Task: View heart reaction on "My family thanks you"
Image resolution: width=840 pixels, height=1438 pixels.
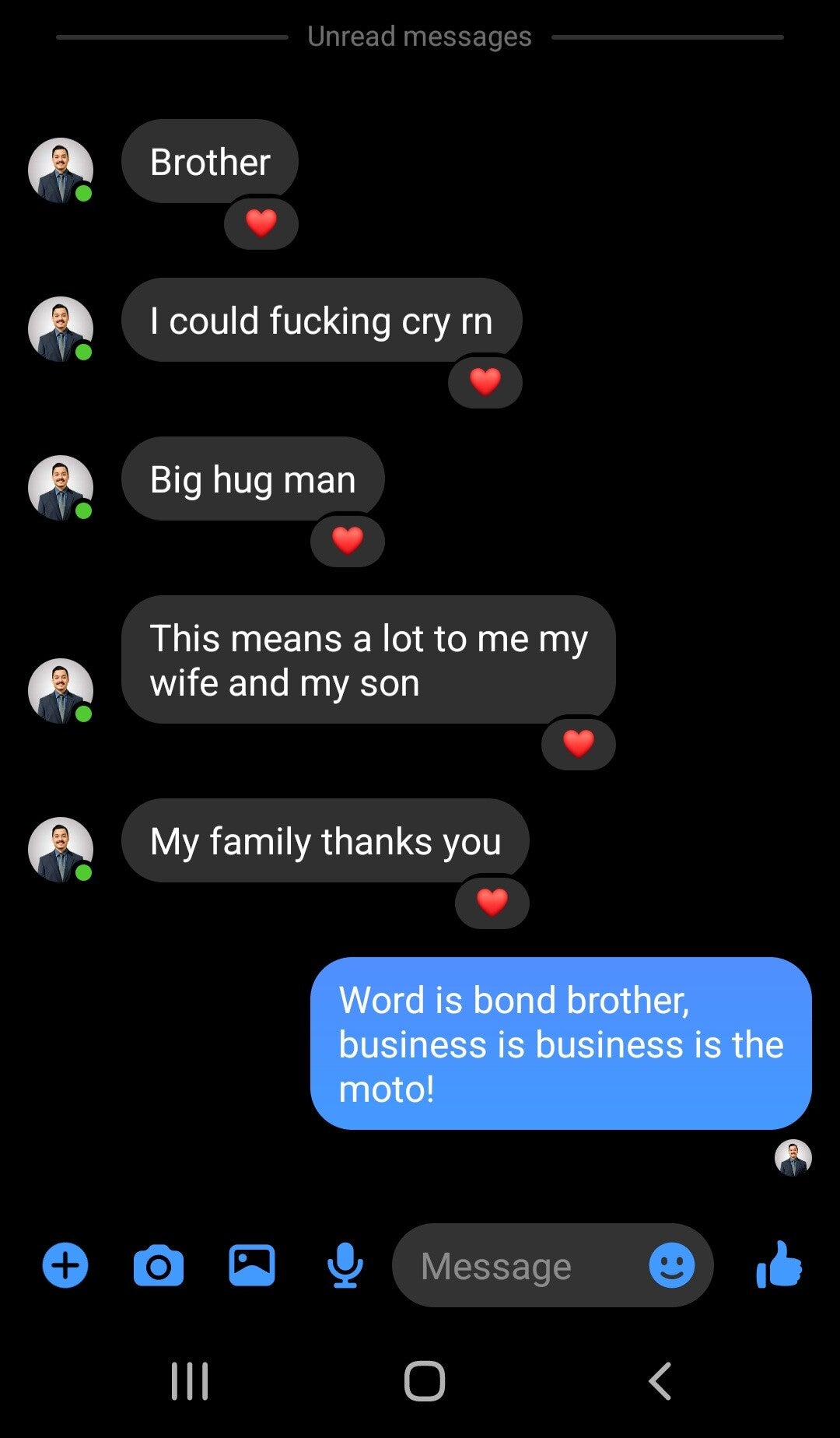Action: (x=492, y=903)
